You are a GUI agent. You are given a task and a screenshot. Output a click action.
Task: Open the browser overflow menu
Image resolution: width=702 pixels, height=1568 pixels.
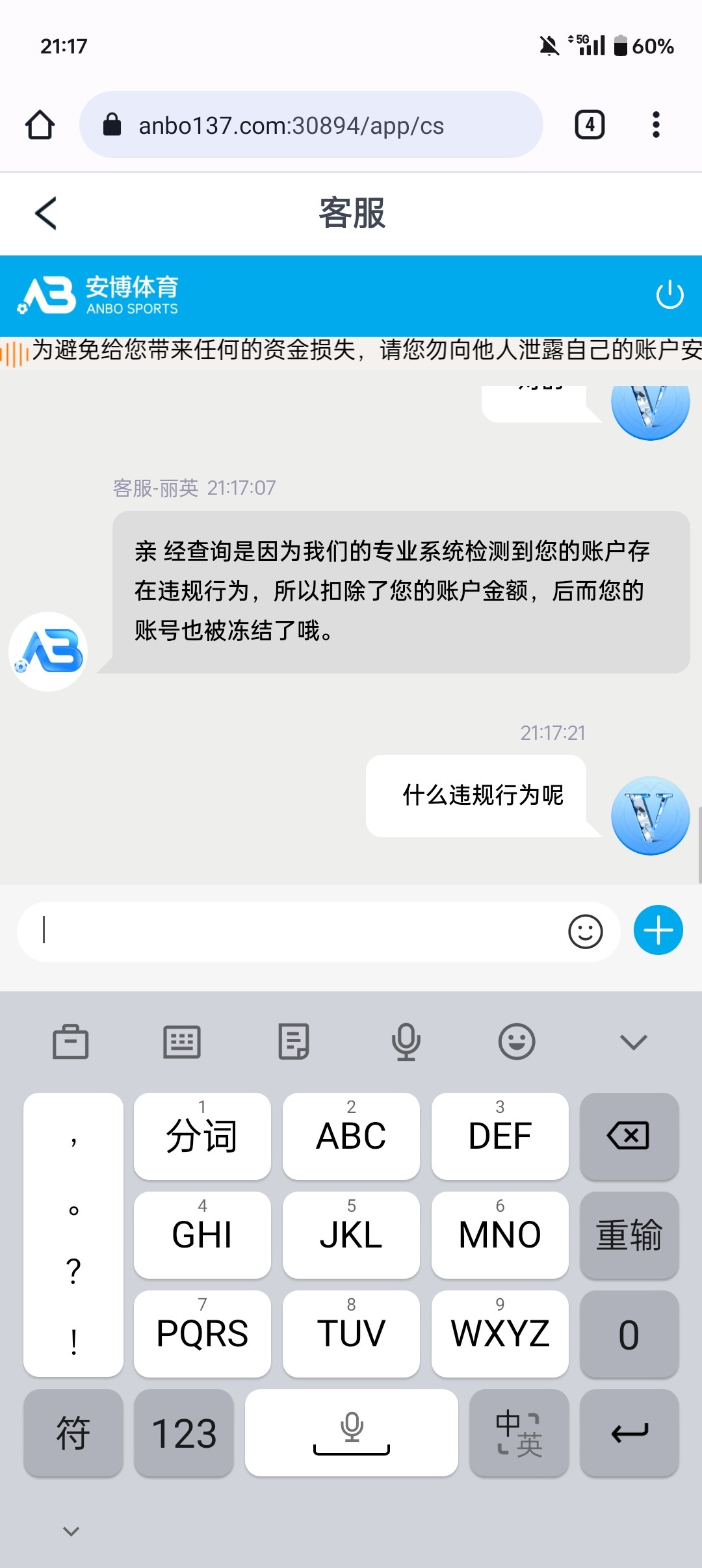[x=656, y=125]
